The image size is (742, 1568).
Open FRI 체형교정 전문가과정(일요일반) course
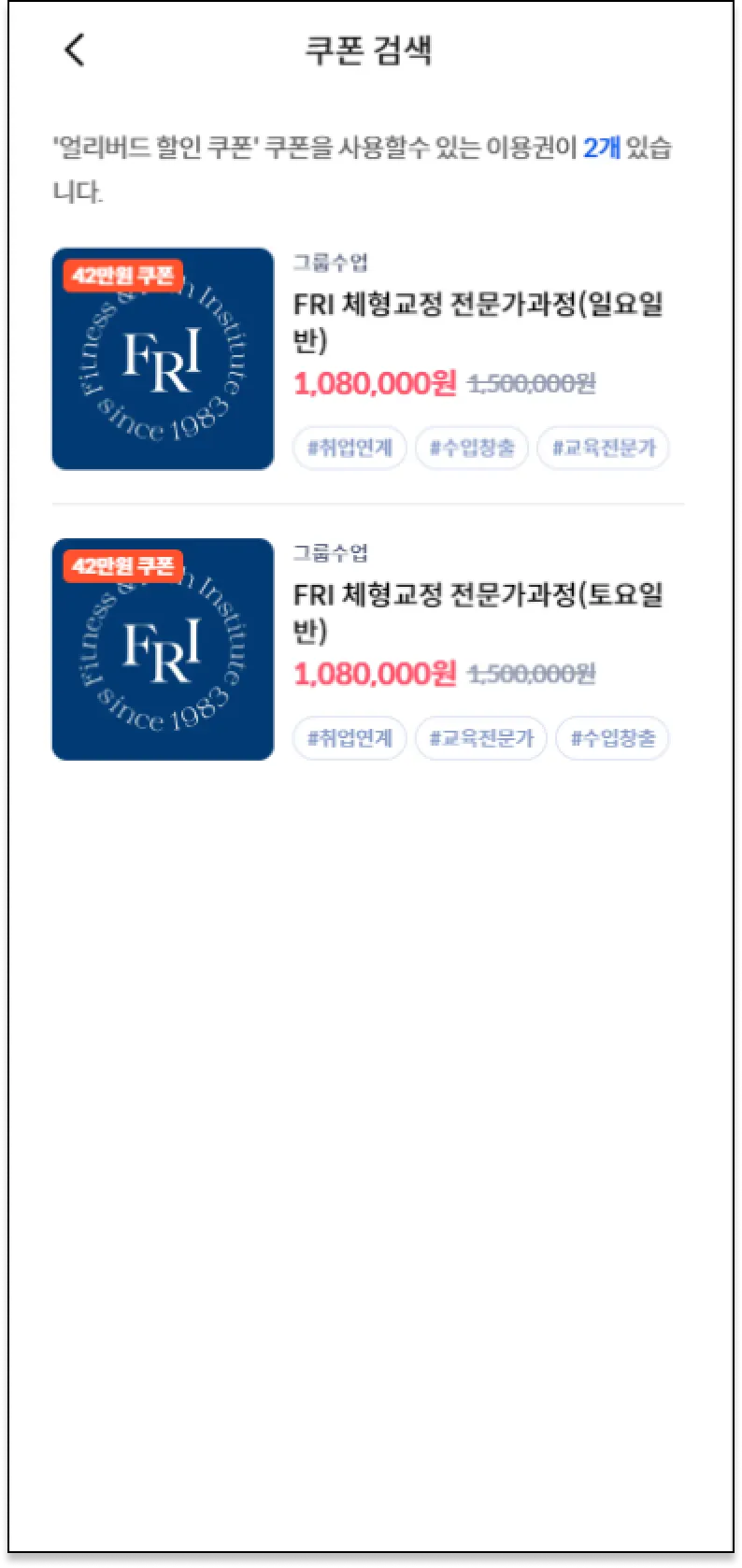pos(478,321)
